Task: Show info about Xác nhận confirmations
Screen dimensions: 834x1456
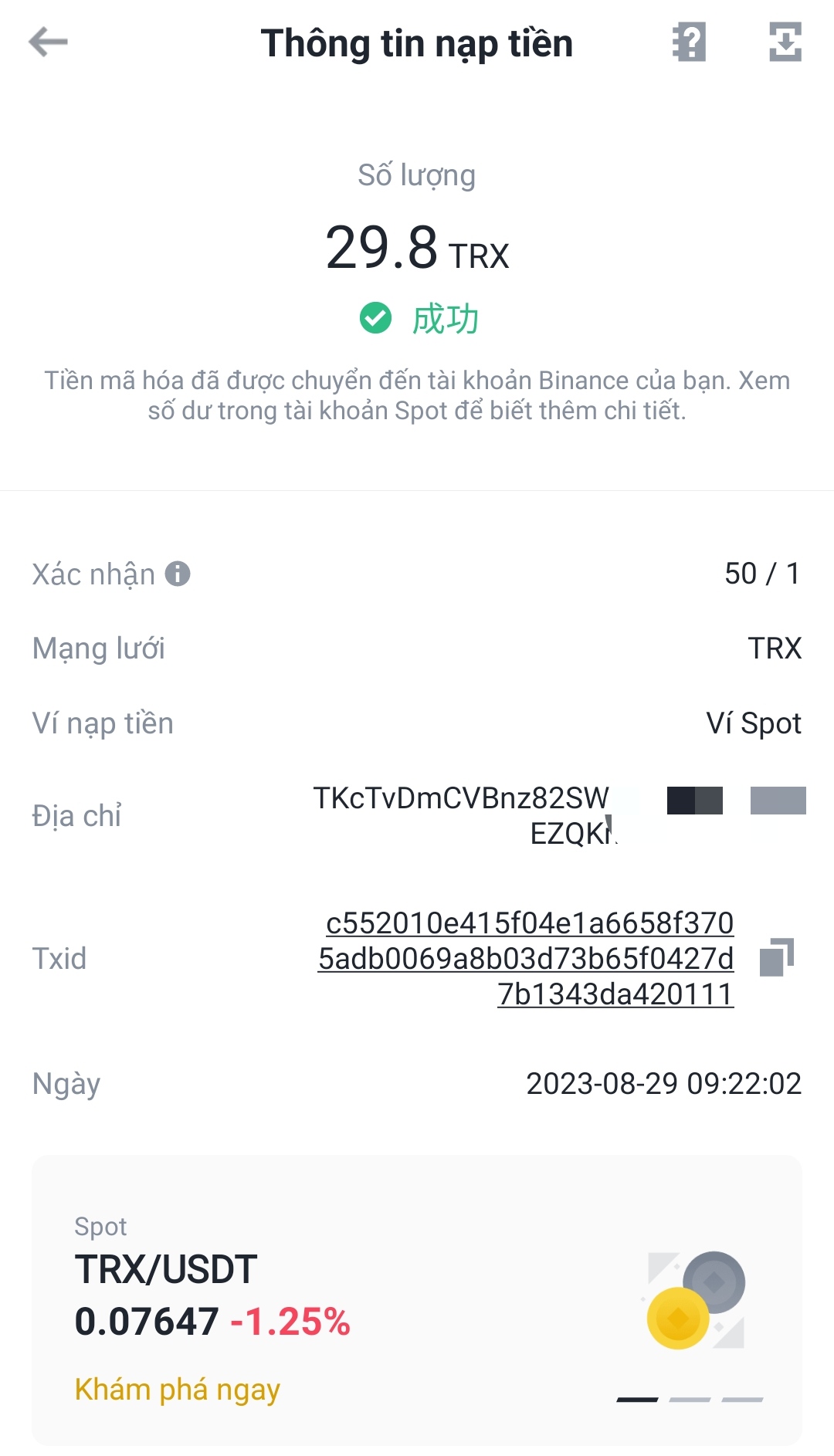Action: [x=178, y=574]
